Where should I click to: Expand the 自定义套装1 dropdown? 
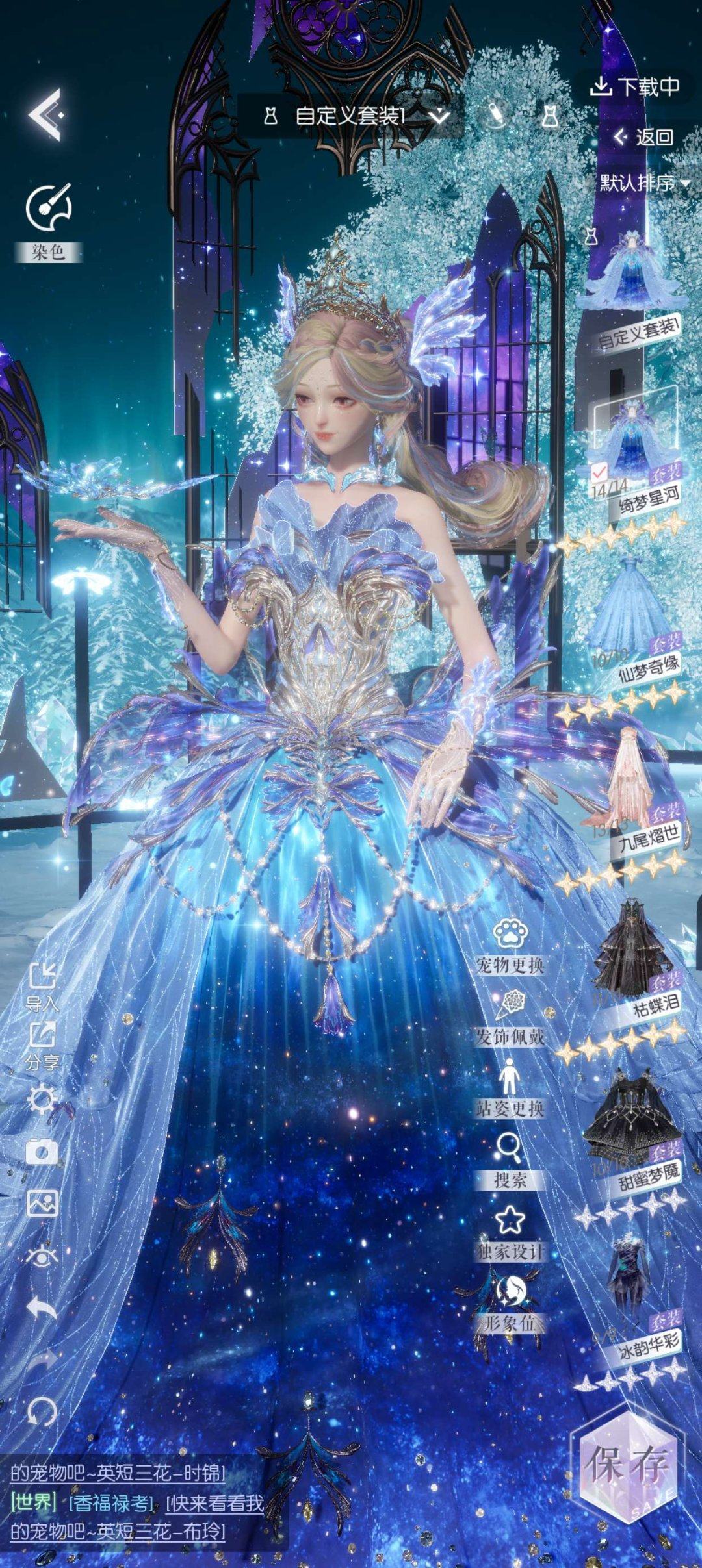(439, 117)
